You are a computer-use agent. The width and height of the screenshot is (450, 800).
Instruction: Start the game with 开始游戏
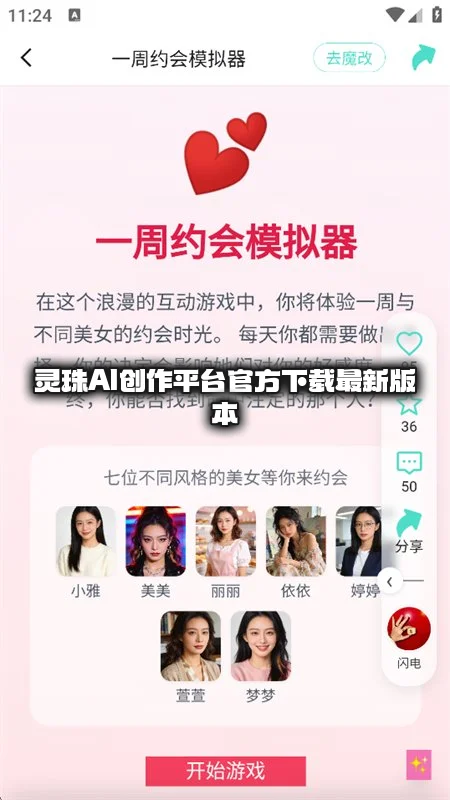point(226,771)
